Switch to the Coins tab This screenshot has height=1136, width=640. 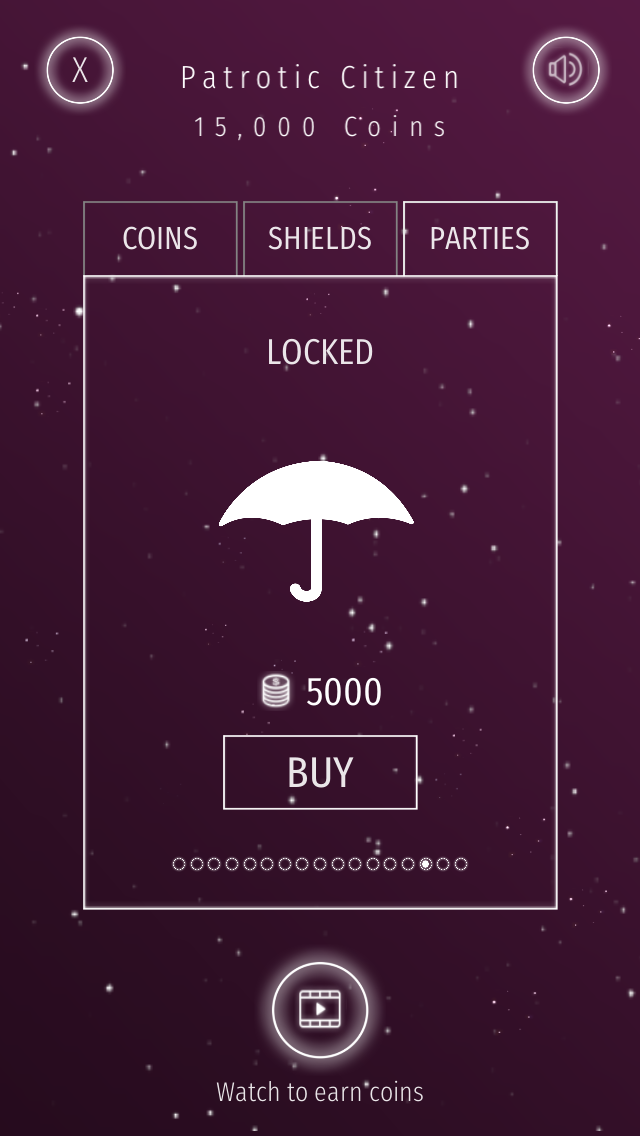coord(160,238)
